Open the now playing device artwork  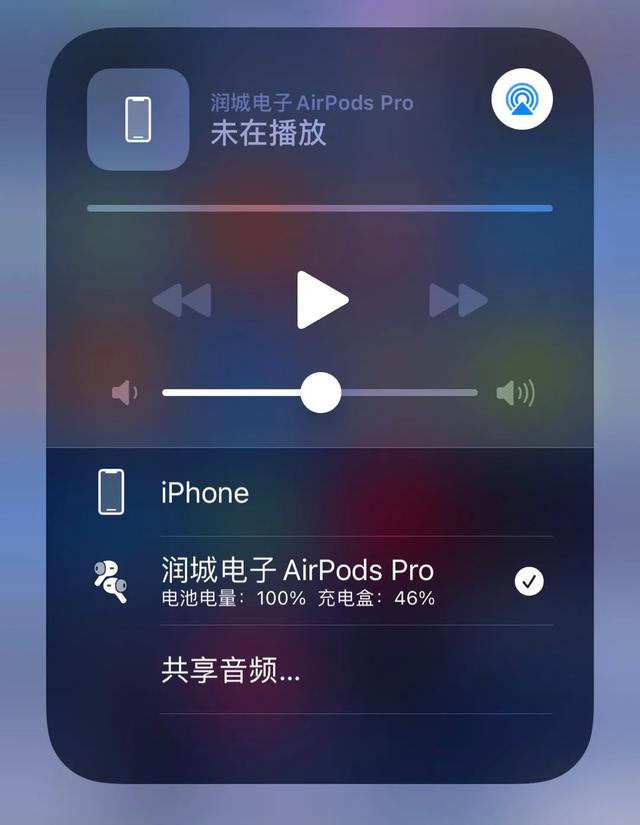point(138,119)
